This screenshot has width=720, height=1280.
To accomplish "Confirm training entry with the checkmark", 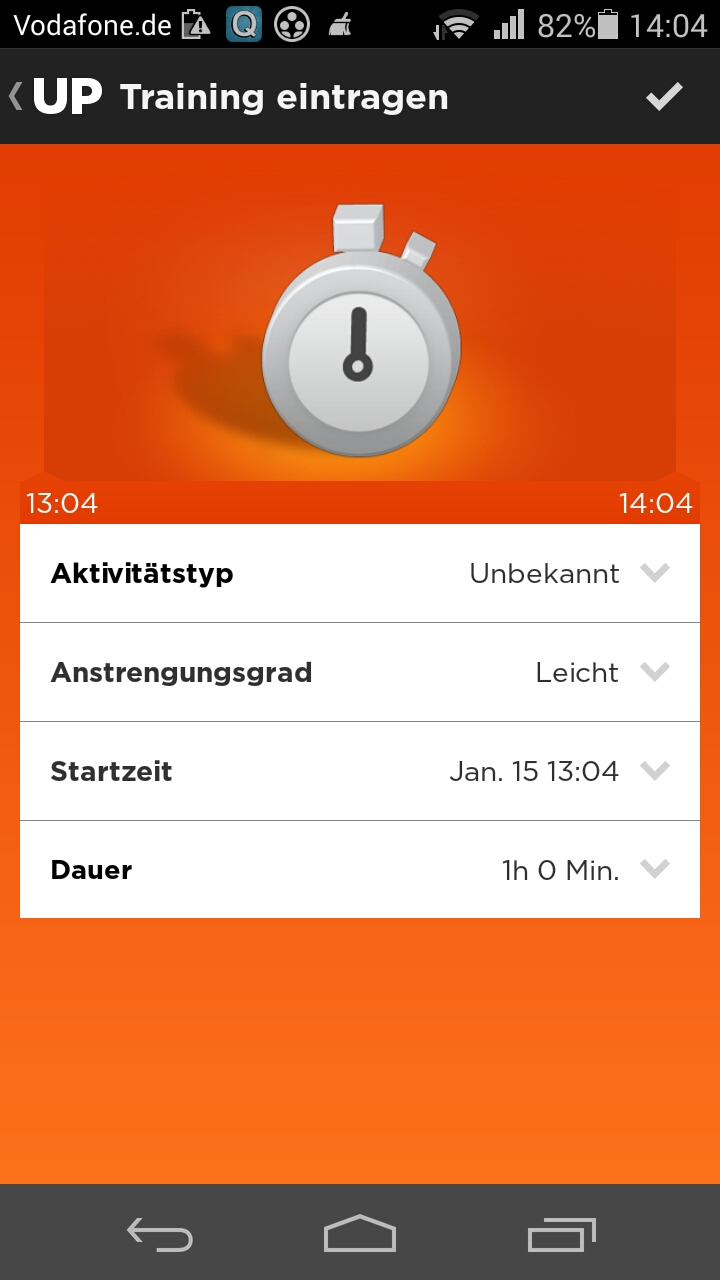I will click(663, 97).
